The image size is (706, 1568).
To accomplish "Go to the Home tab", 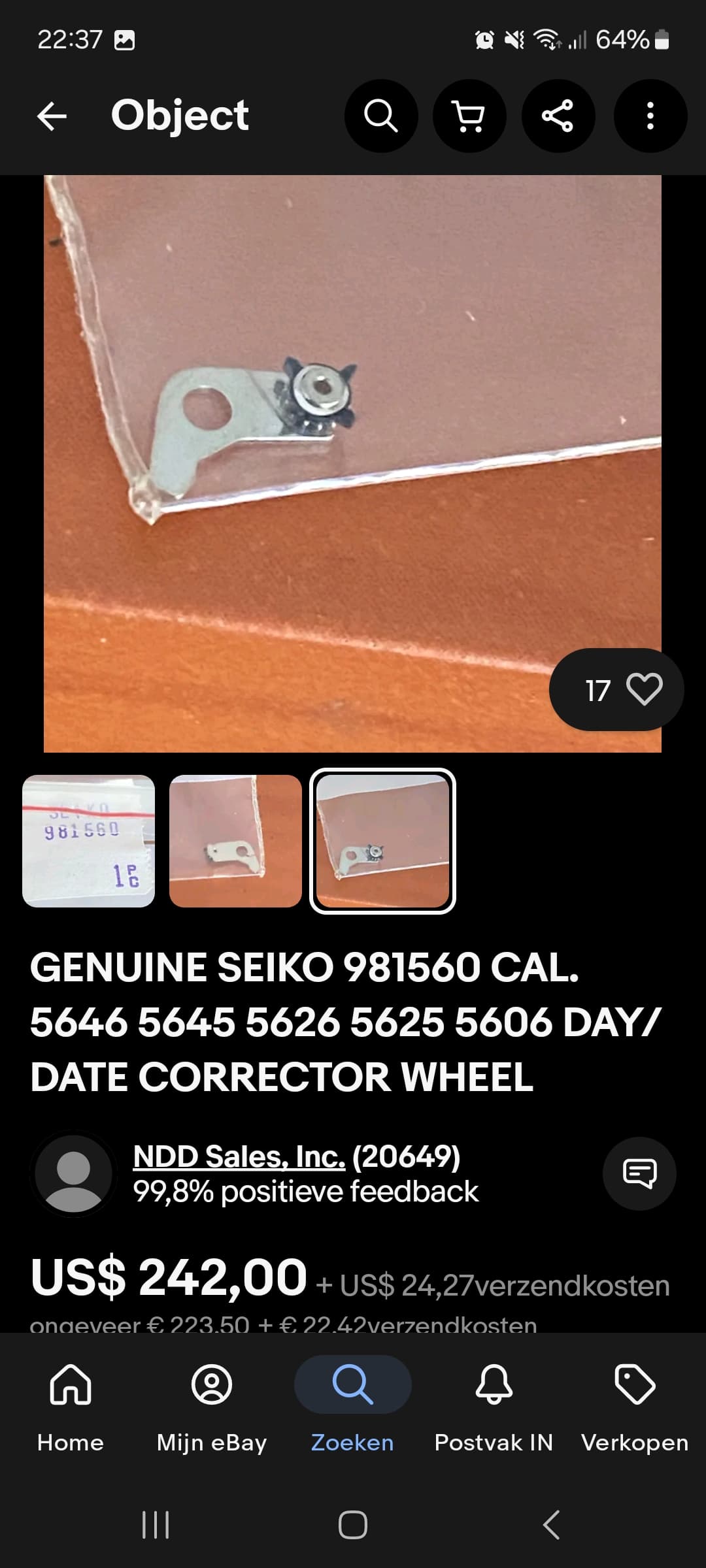I will 71,1404.
